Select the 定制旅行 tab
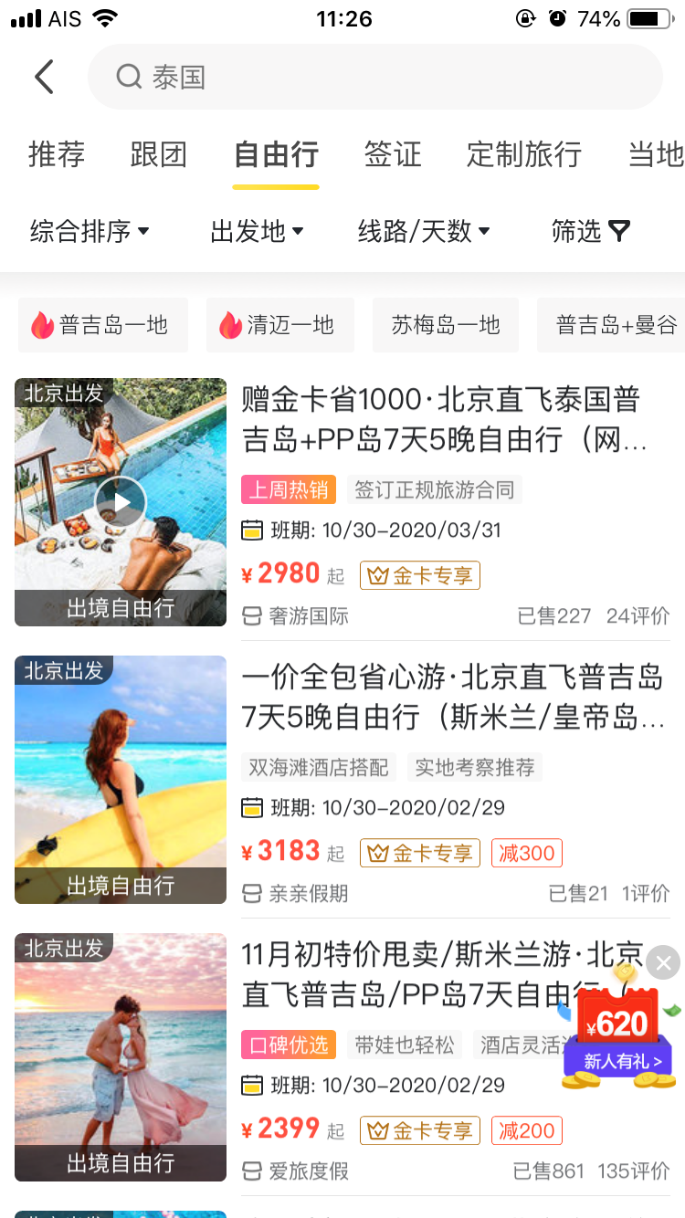685x1218 pixels. pos(524,154)
